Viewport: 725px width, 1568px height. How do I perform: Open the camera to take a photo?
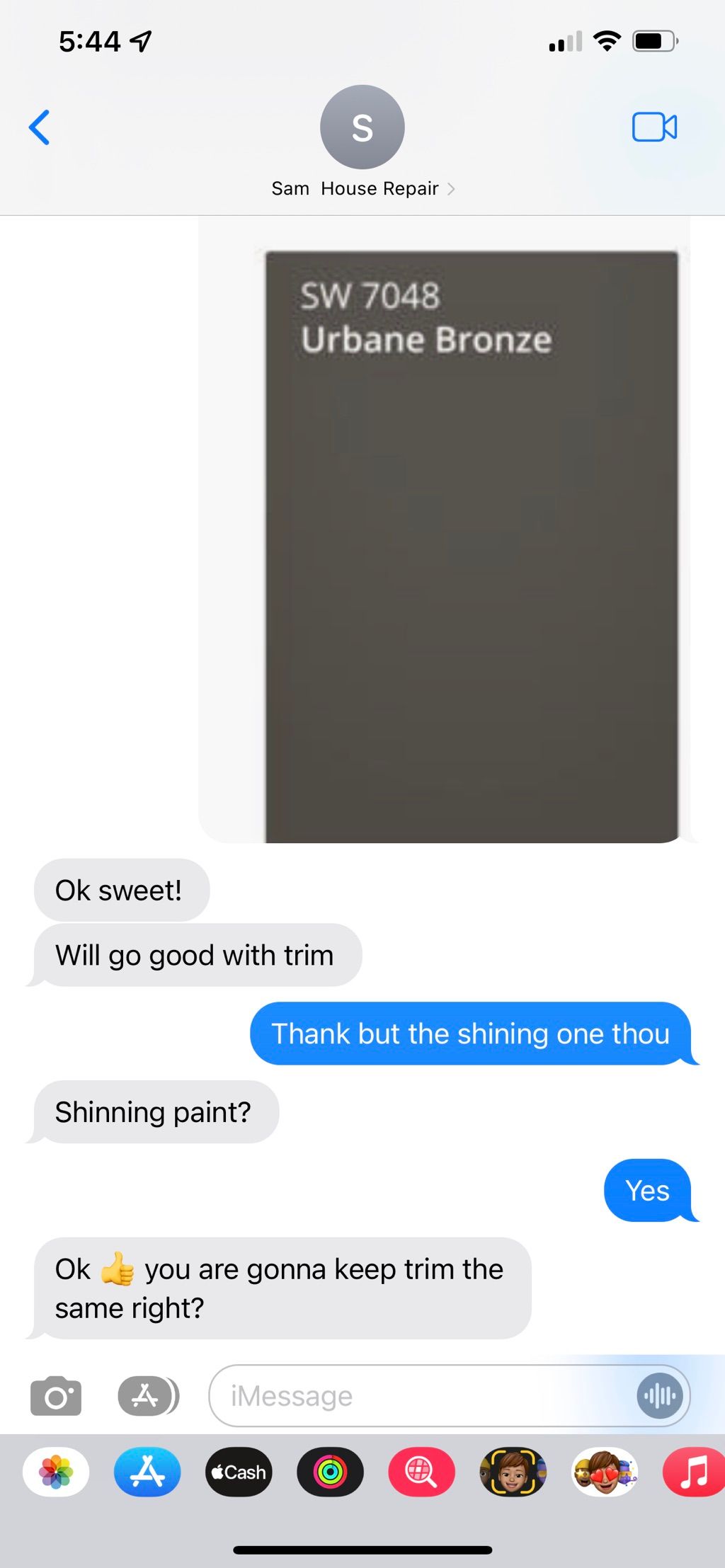56,1396
